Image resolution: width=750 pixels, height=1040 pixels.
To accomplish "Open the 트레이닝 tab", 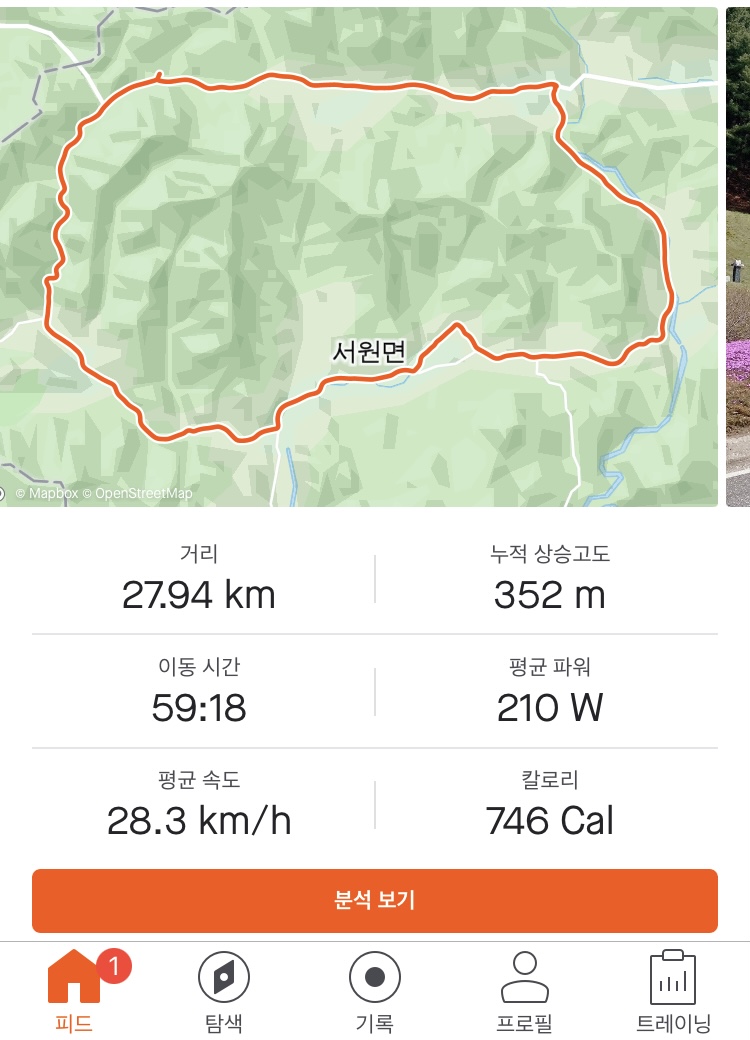I will [673, 992].
